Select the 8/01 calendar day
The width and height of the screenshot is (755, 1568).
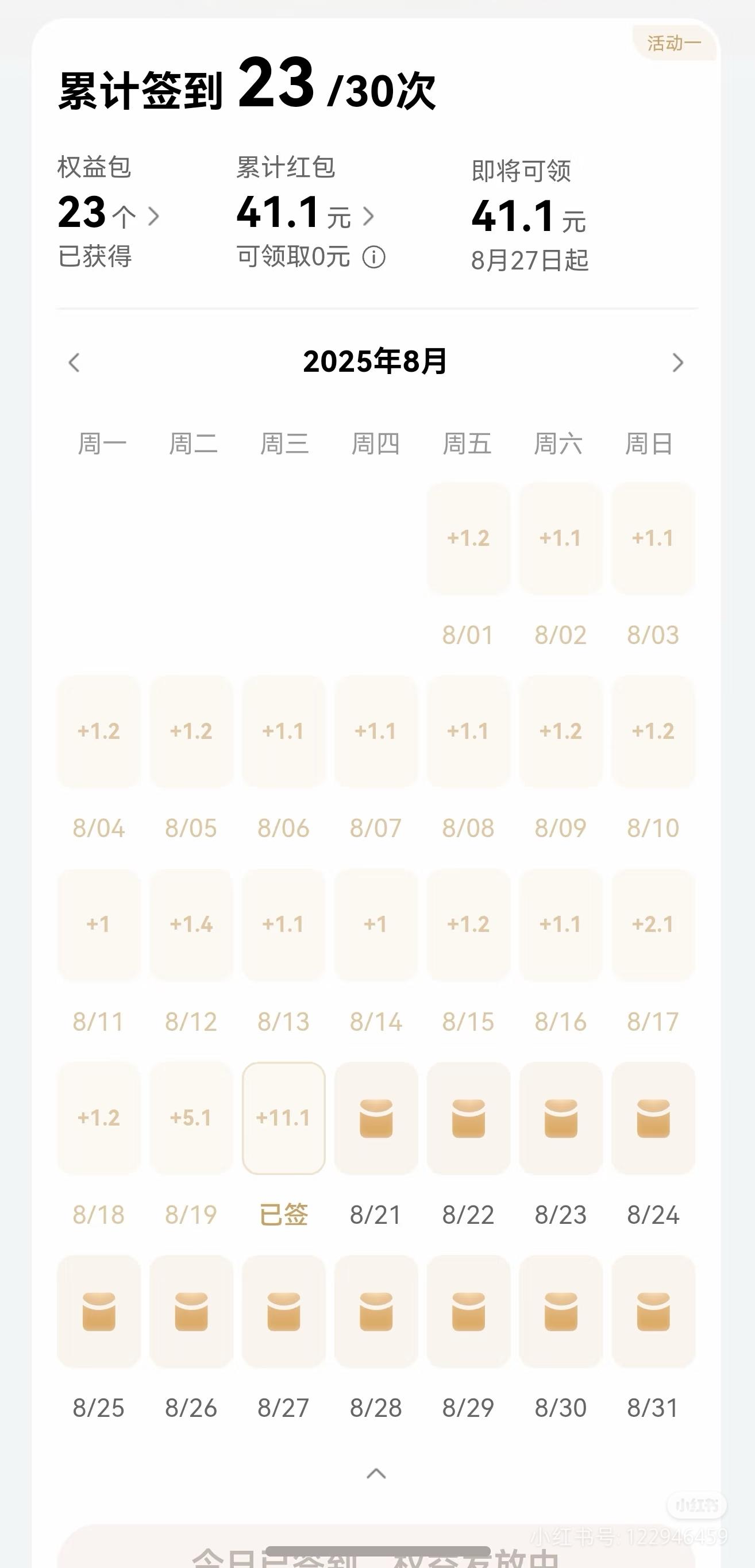(x=468, y=538)
